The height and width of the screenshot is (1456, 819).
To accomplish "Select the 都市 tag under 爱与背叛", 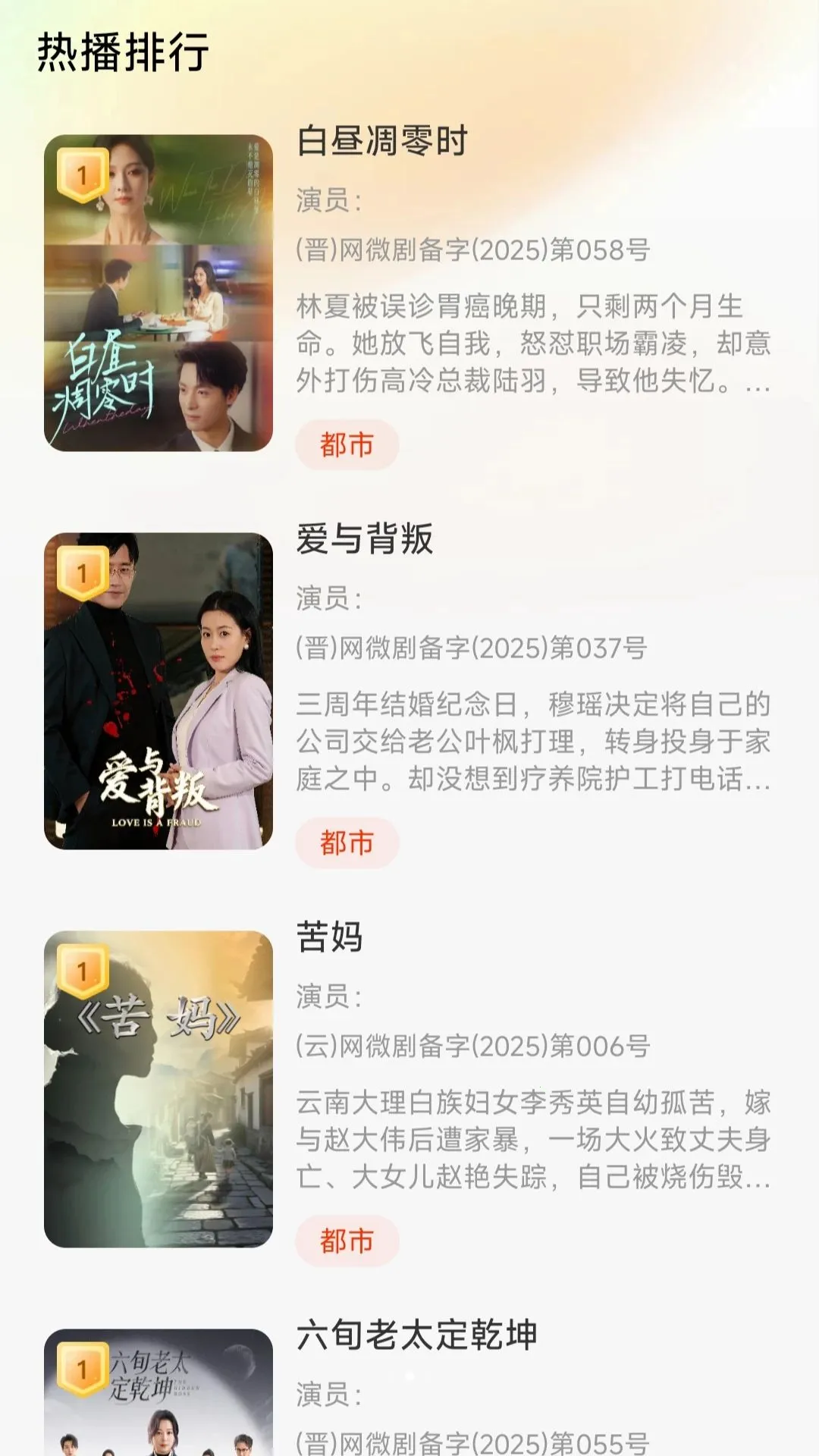I will 347,843.
